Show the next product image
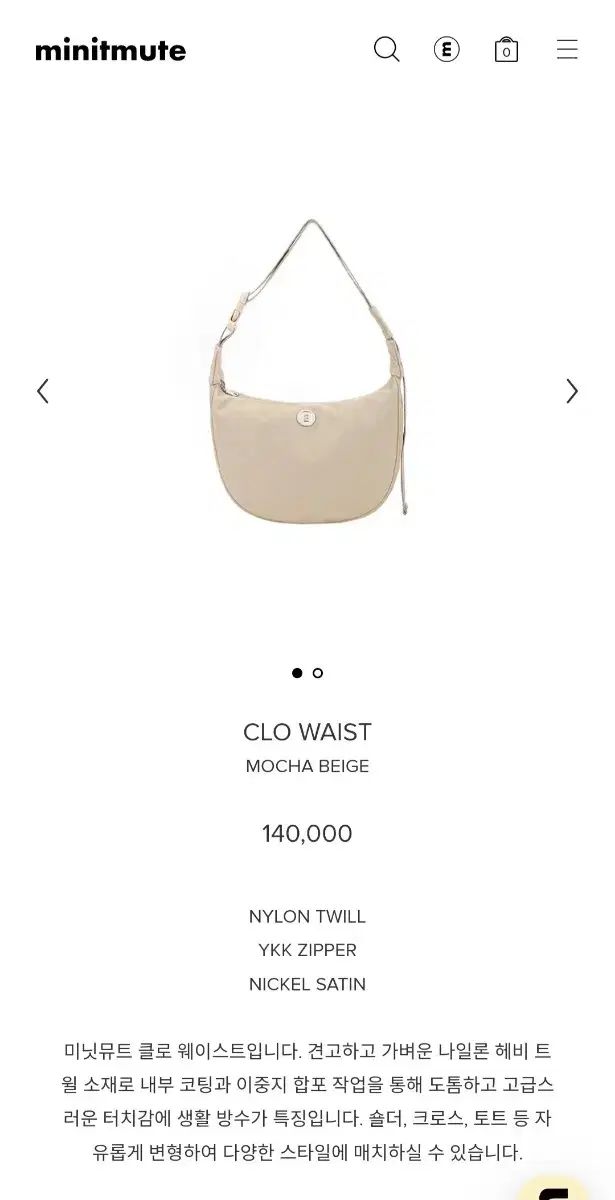This screenshot has width=615, height=1200. [572, 391]
